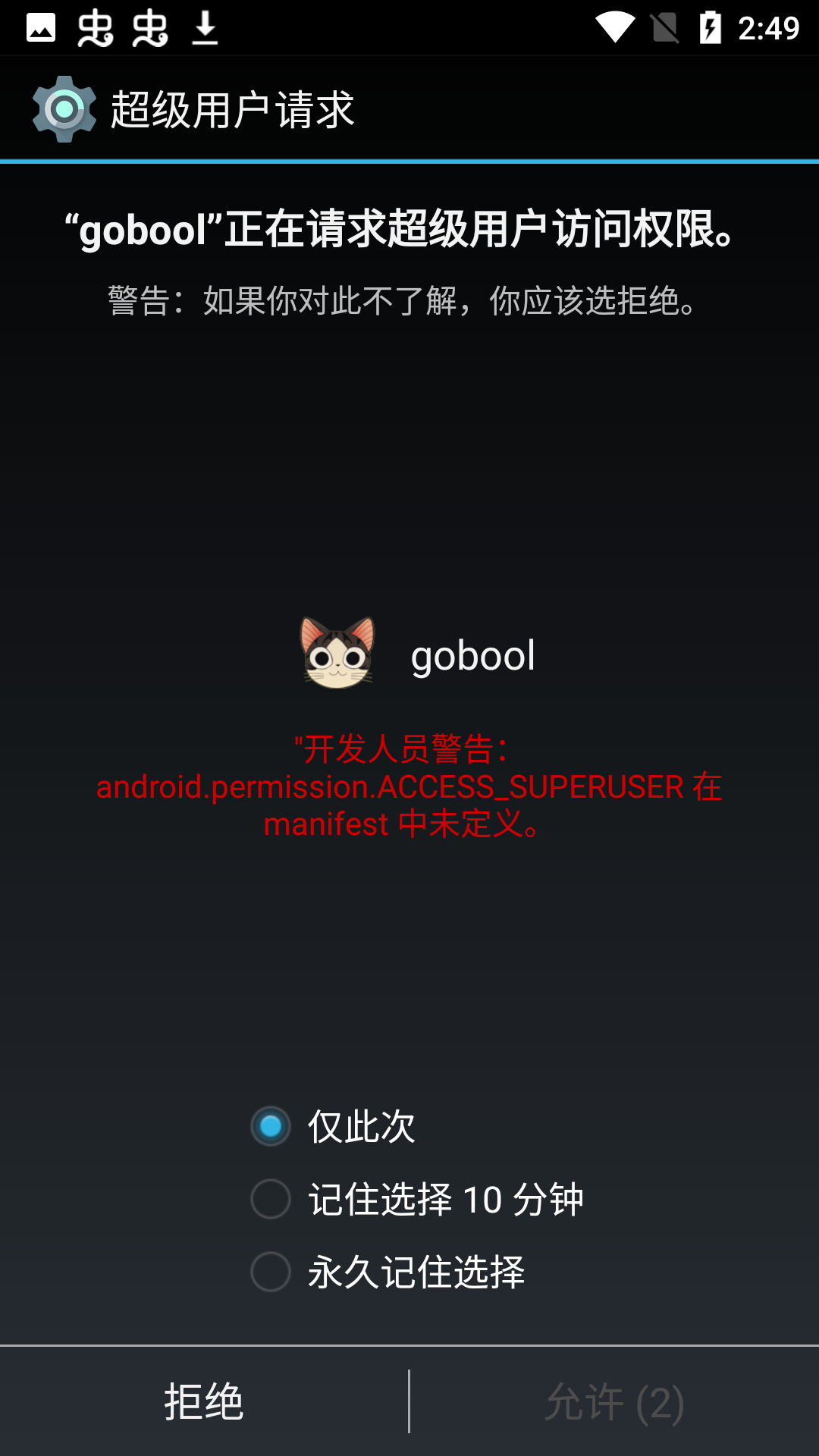Viewport: 819px width, 1456px height.
Task: Click the 超级用户请求 title text
Action: tap(233, 108)
